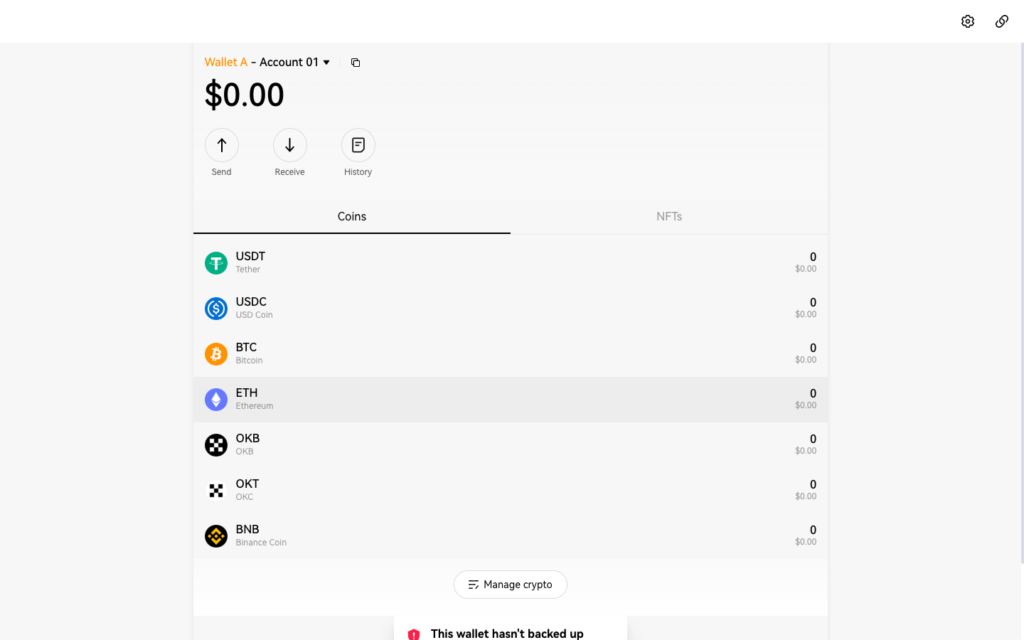Tap the Send button

tap(222, 146)
